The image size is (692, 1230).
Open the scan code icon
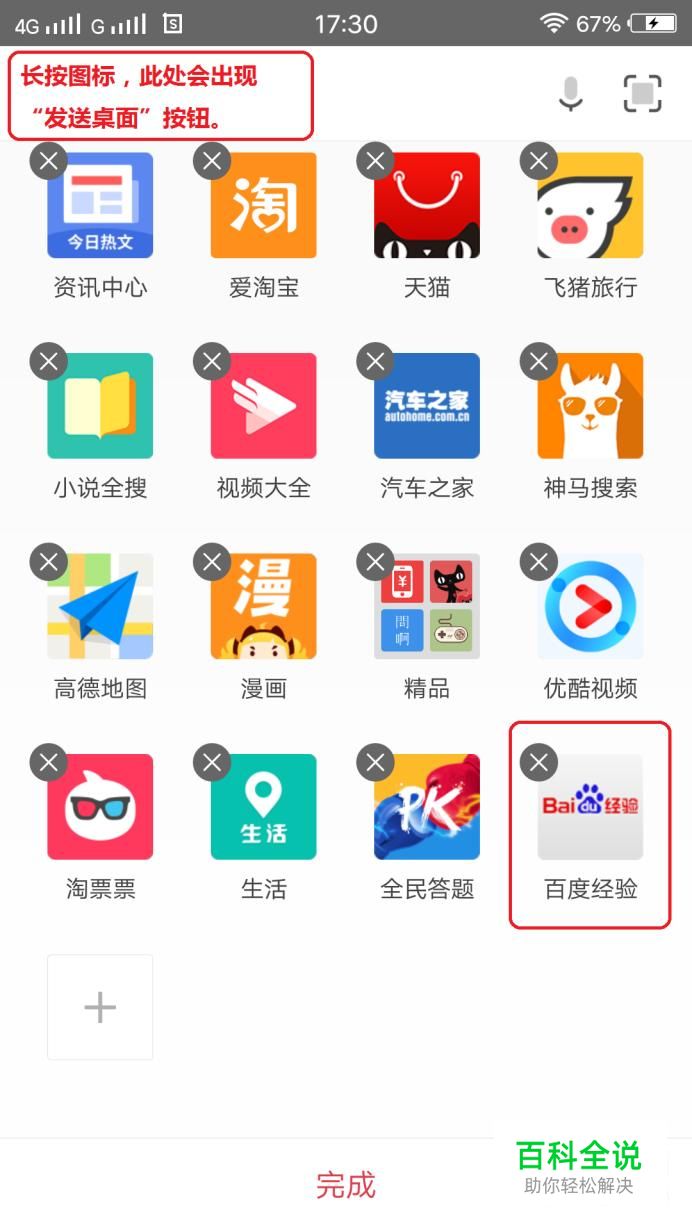pyautogui.click(x=643, y=94)
